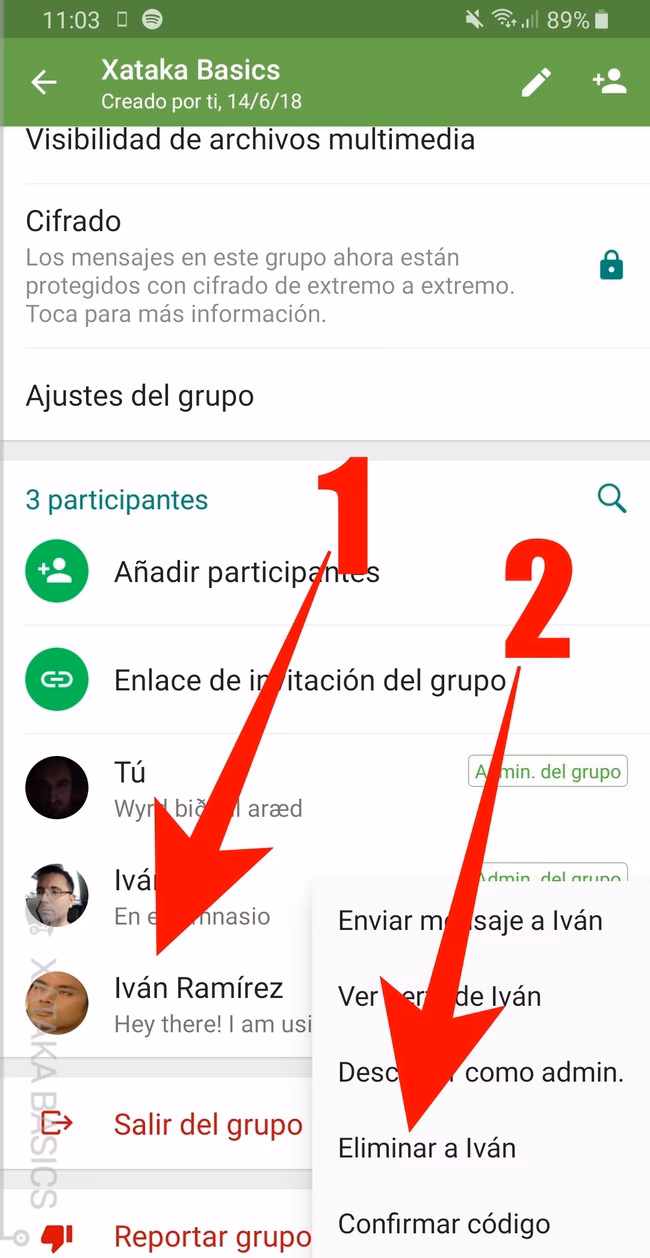Choose Ver perfil de Iván option
This screenshot has width=650, height=1258.
440,996
